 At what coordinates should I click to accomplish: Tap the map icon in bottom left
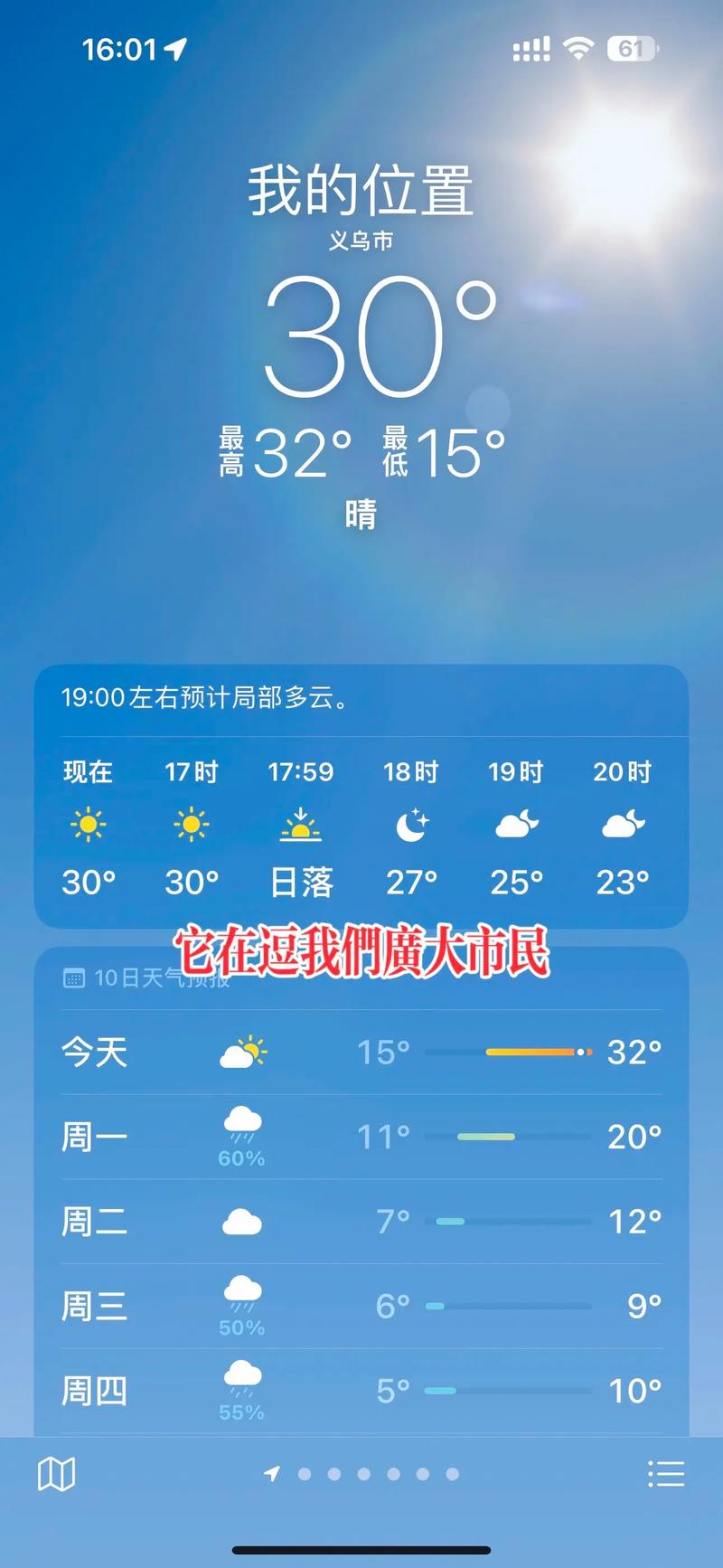(x=56, y=1472)
